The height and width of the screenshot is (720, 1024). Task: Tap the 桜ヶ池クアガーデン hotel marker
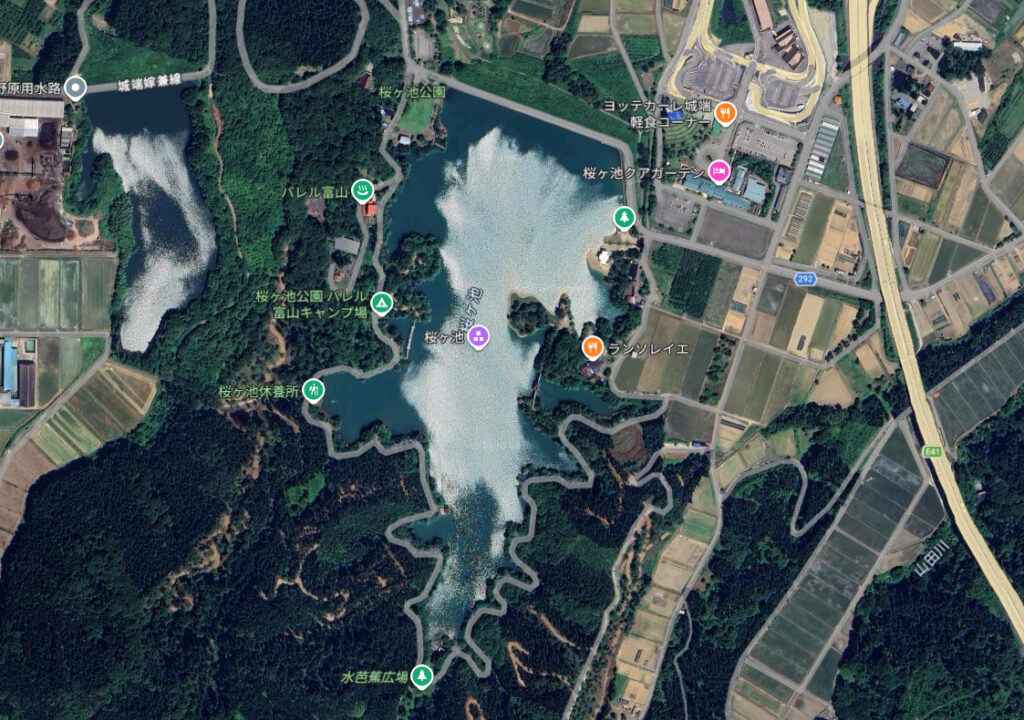(718, 172)
